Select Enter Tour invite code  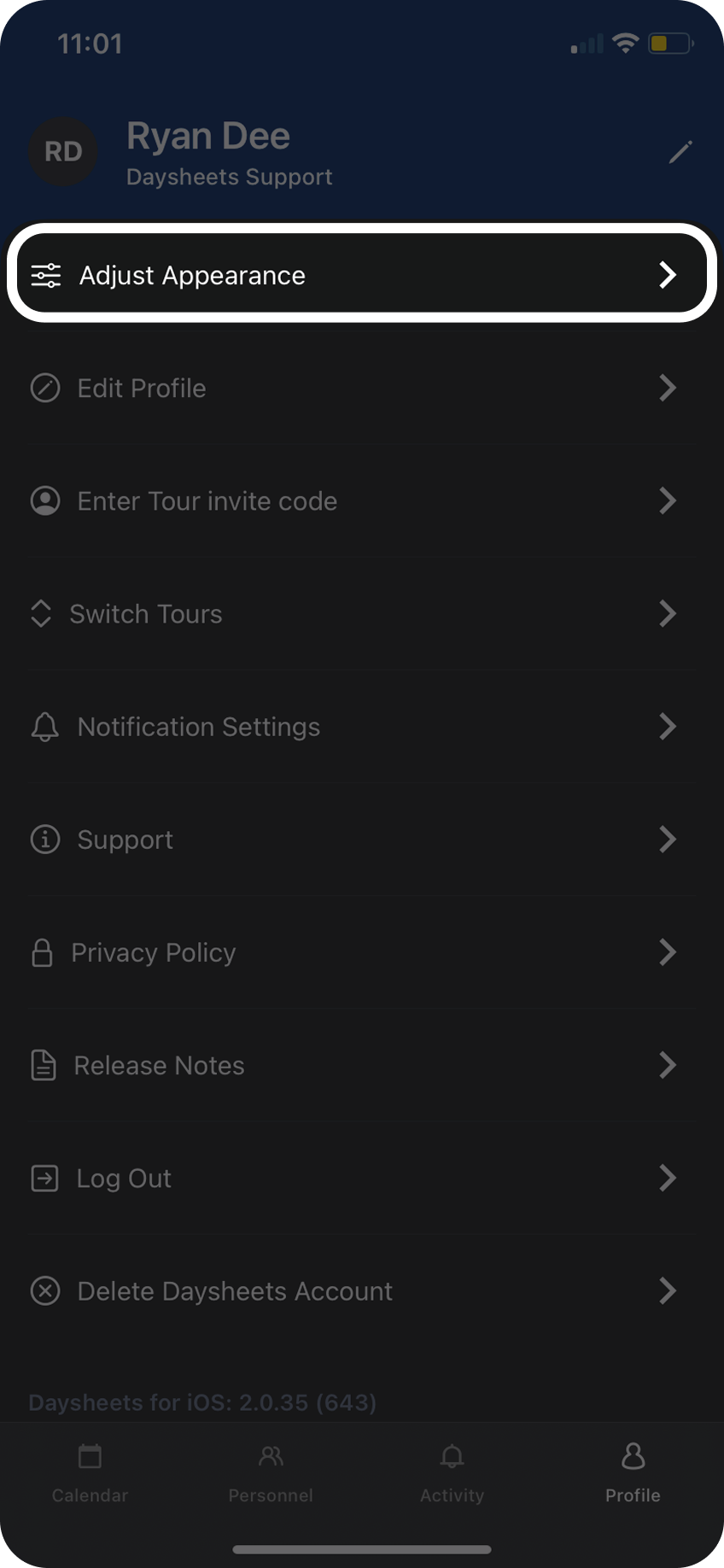pyautogui.click(x=362, y=500)
